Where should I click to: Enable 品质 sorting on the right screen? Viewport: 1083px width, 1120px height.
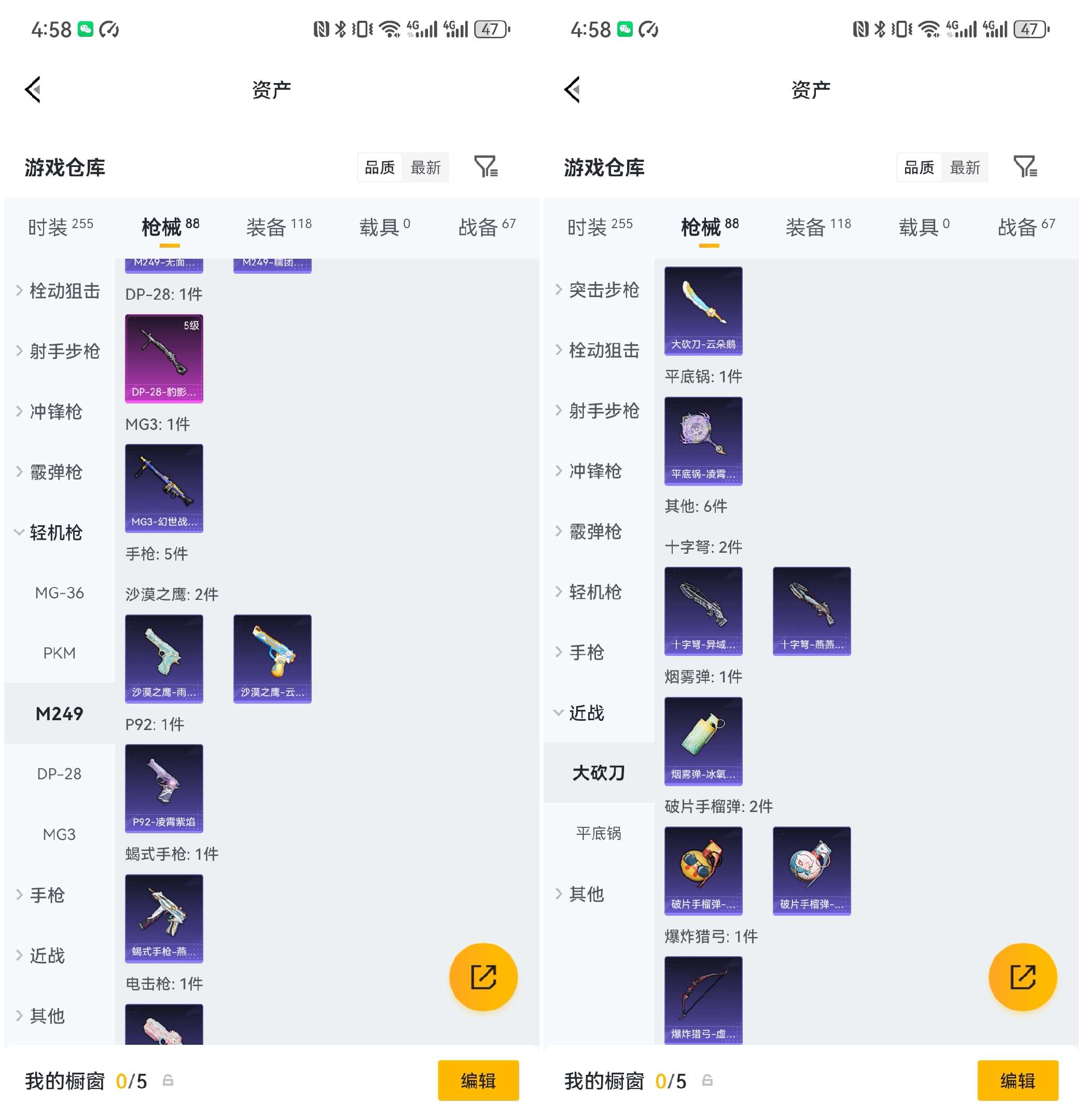click(x=920, y=167)
